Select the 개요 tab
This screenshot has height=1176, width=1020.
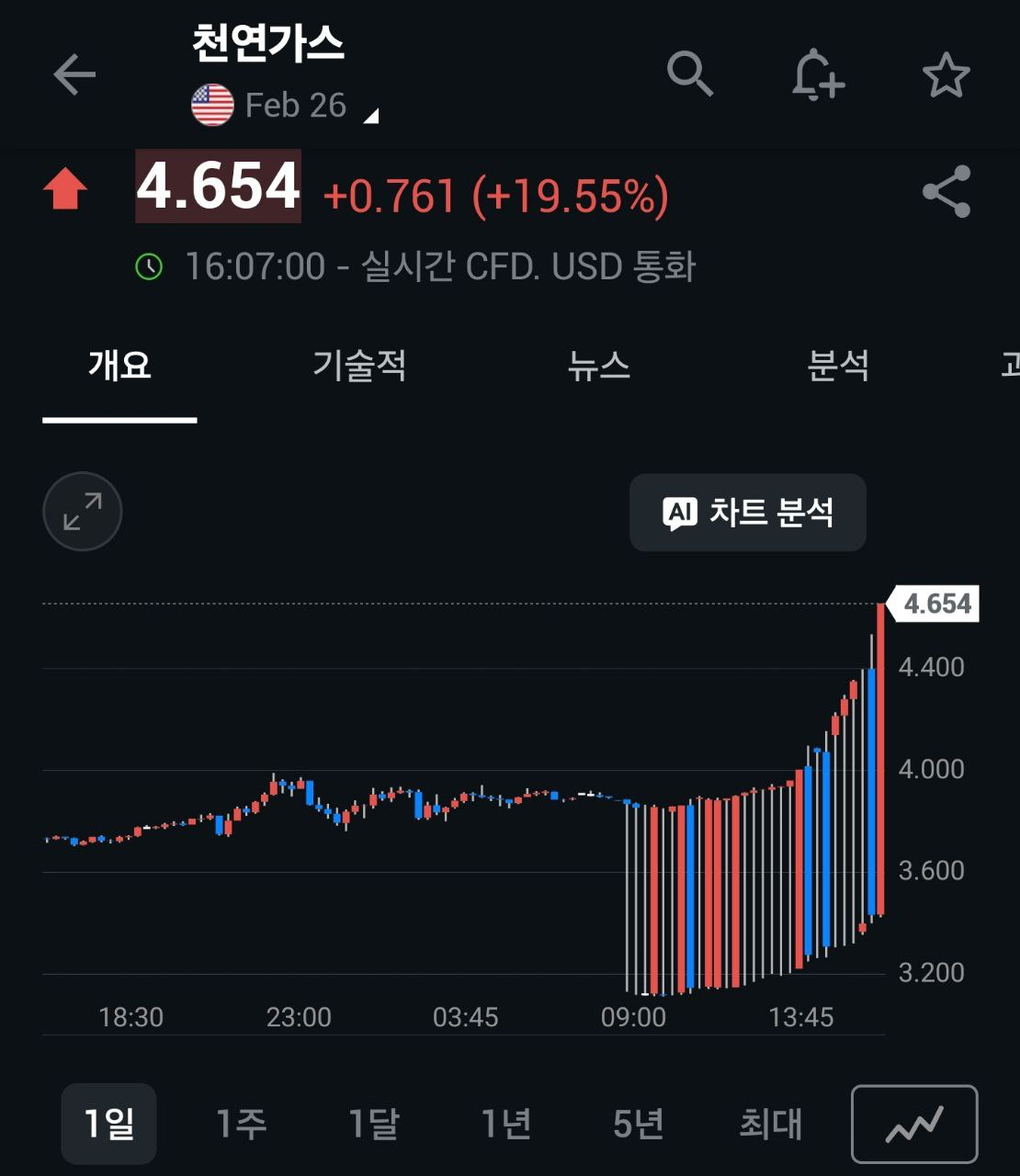pyautogui.click(x=119, y=366)
